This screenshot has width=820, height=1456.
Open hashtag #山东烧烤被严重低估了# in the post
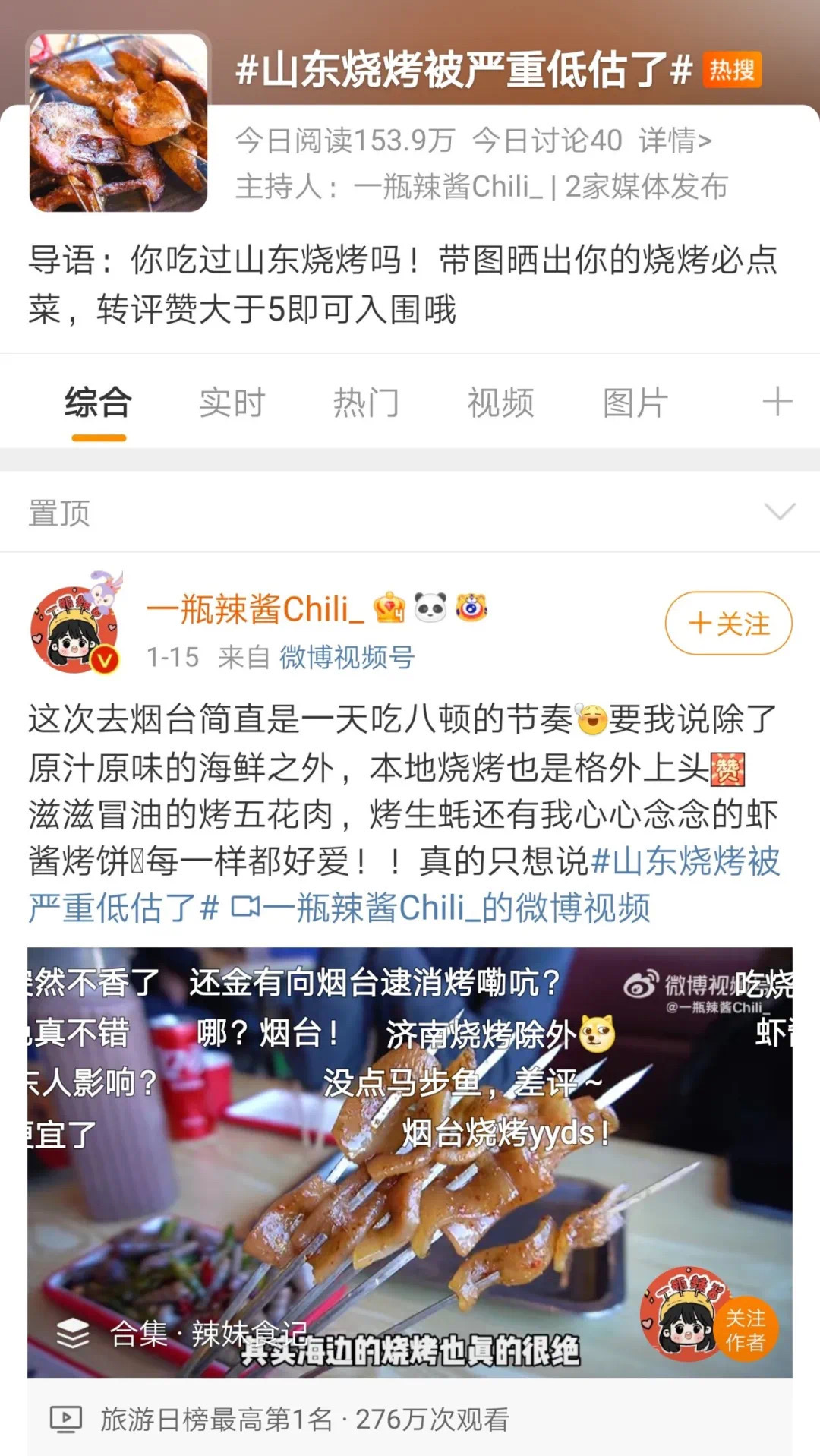[685, 862]
